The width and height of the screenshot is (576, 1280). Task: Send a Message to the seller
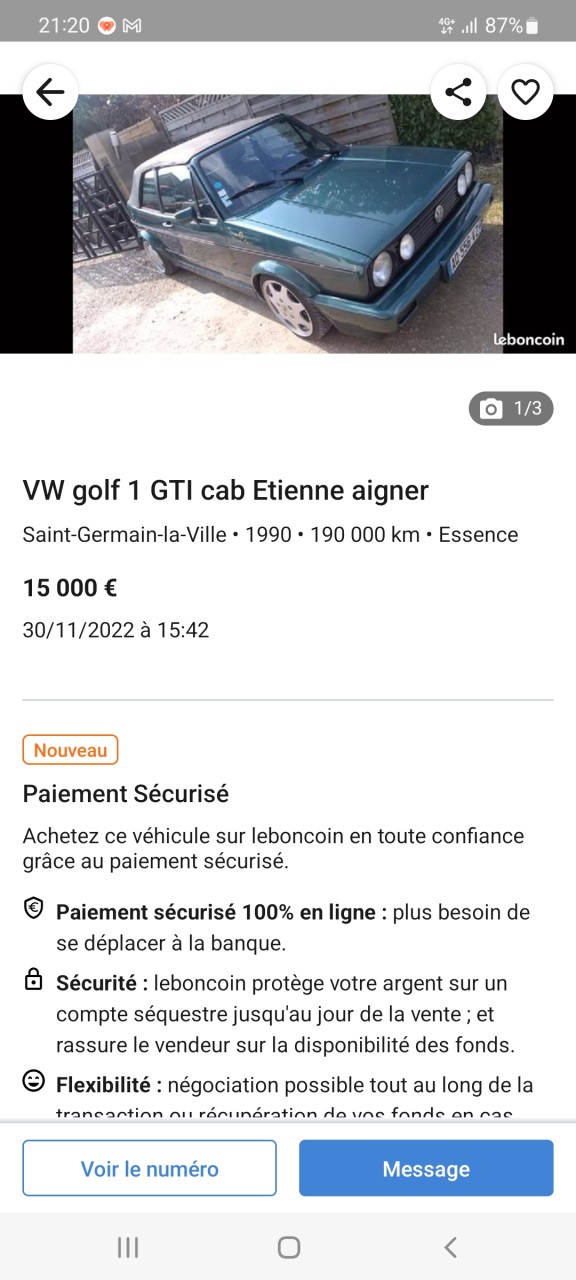click(426, 1168)
